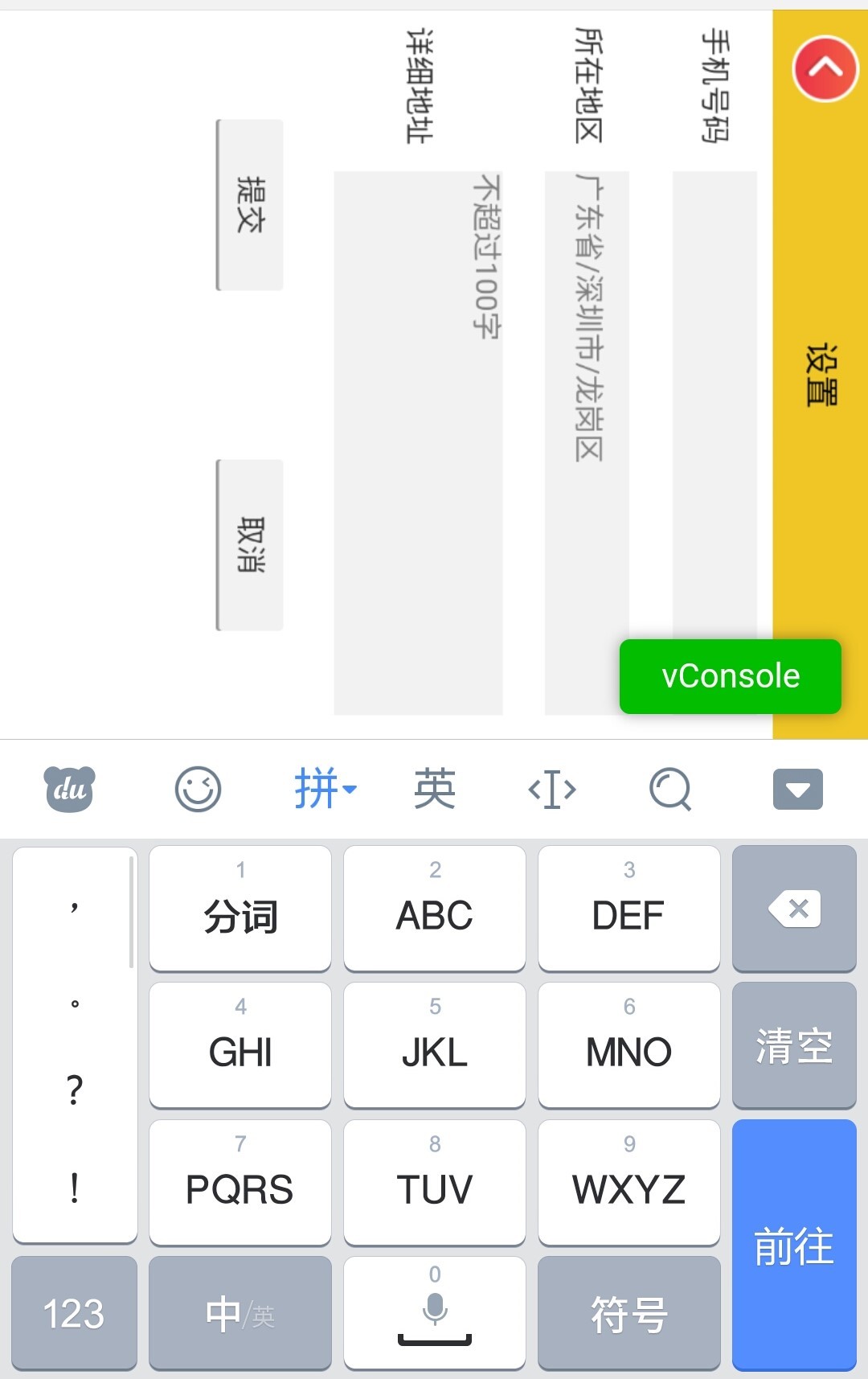The width and height of the screenshot is (868, 1379).
Task: Cancel with the 取消 button
Action: (250, 545)
